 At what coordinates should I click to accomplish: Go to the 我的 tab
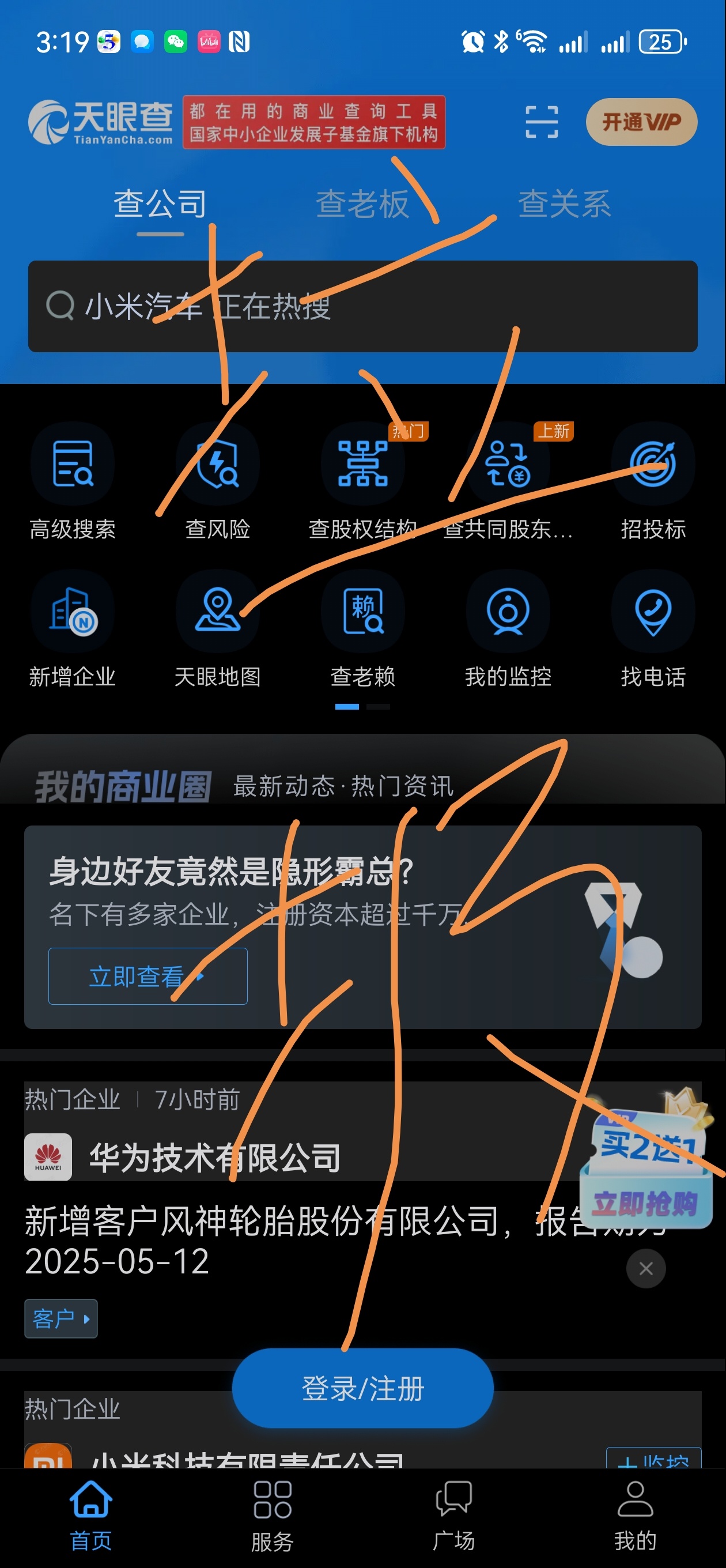[x=635, y=1516]
